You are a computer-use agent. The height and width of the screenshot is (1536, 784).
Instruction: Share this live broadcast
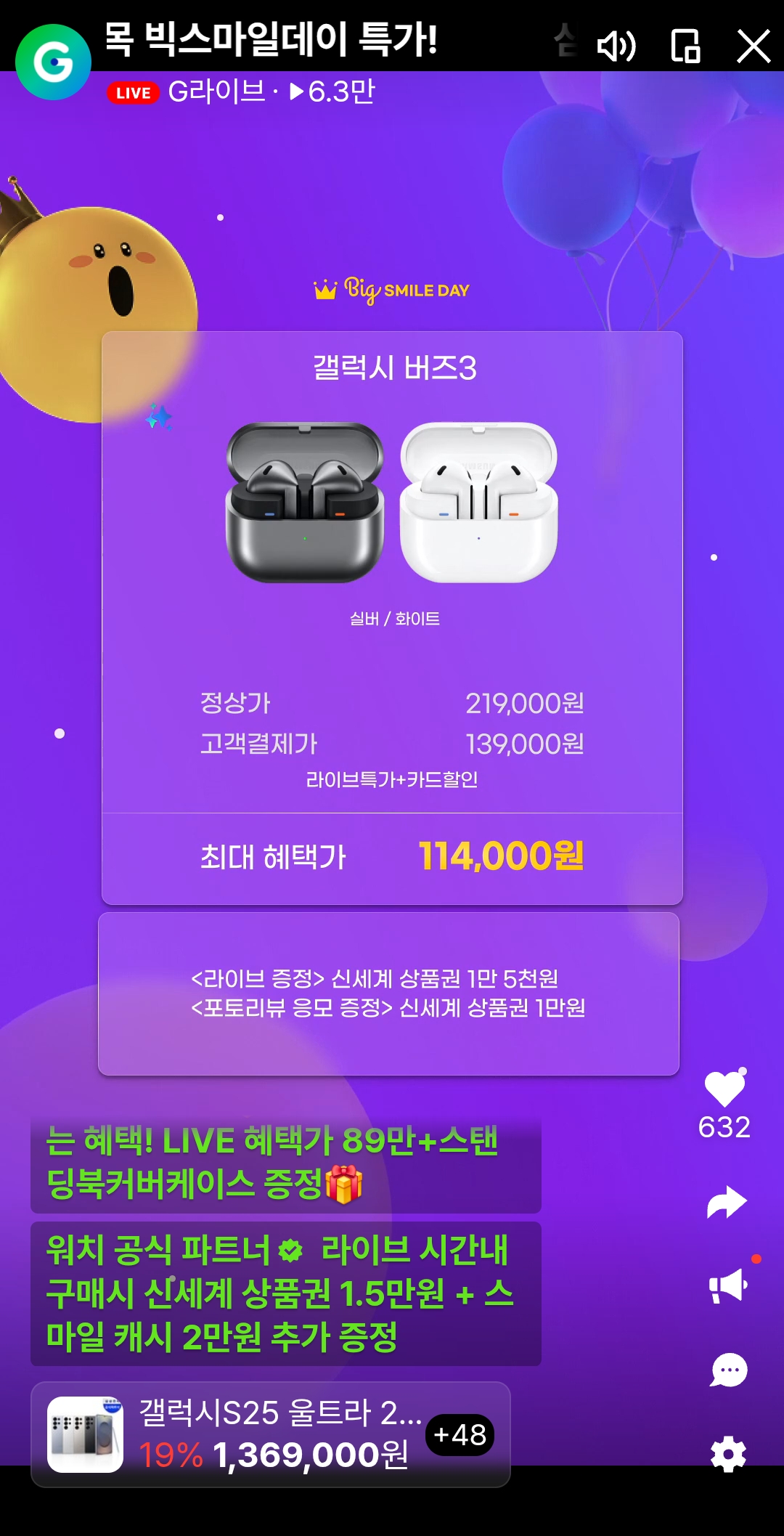[727, 1202]
